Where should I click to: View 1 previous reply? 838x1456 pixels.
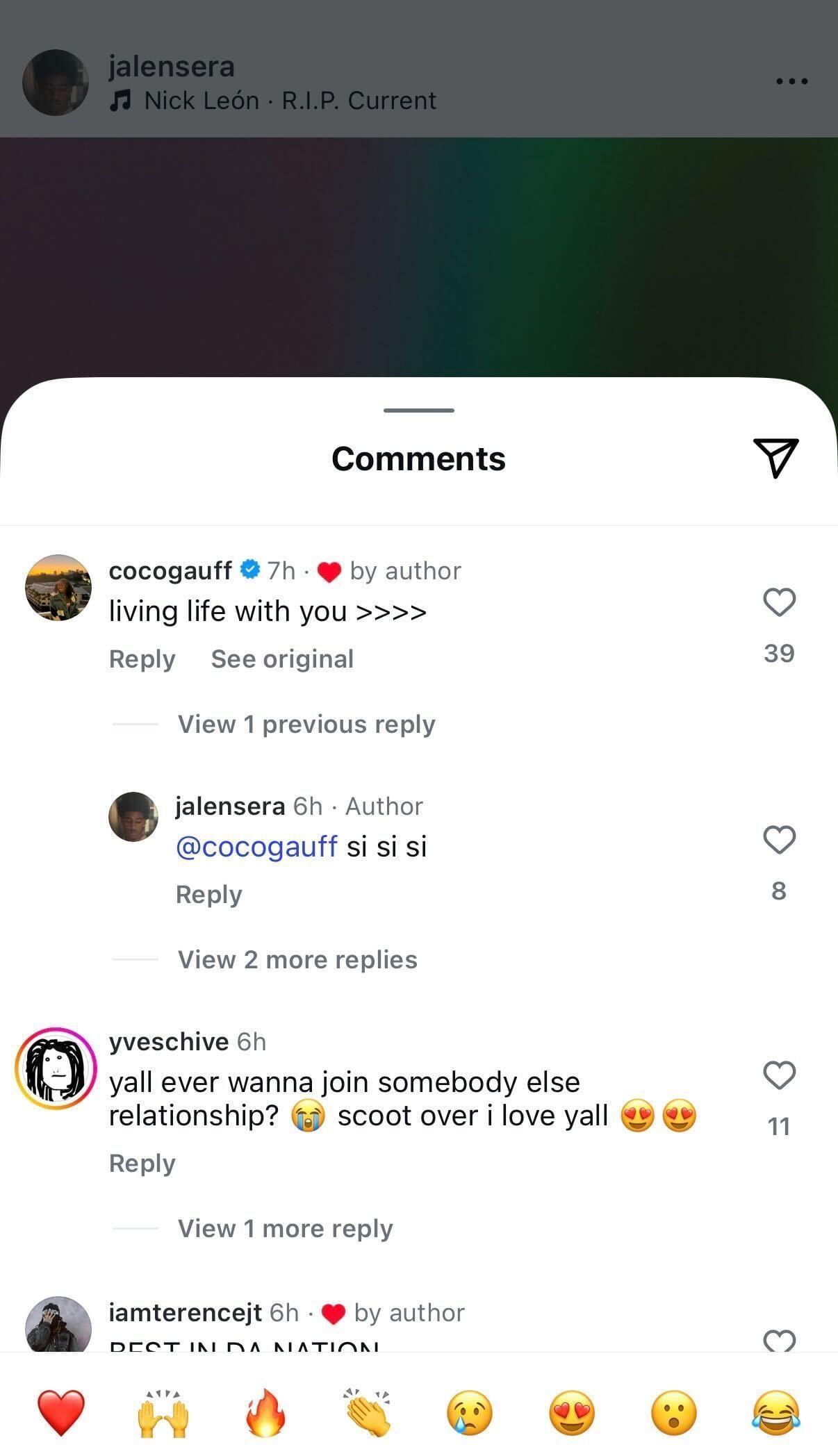tap(306, 724)
